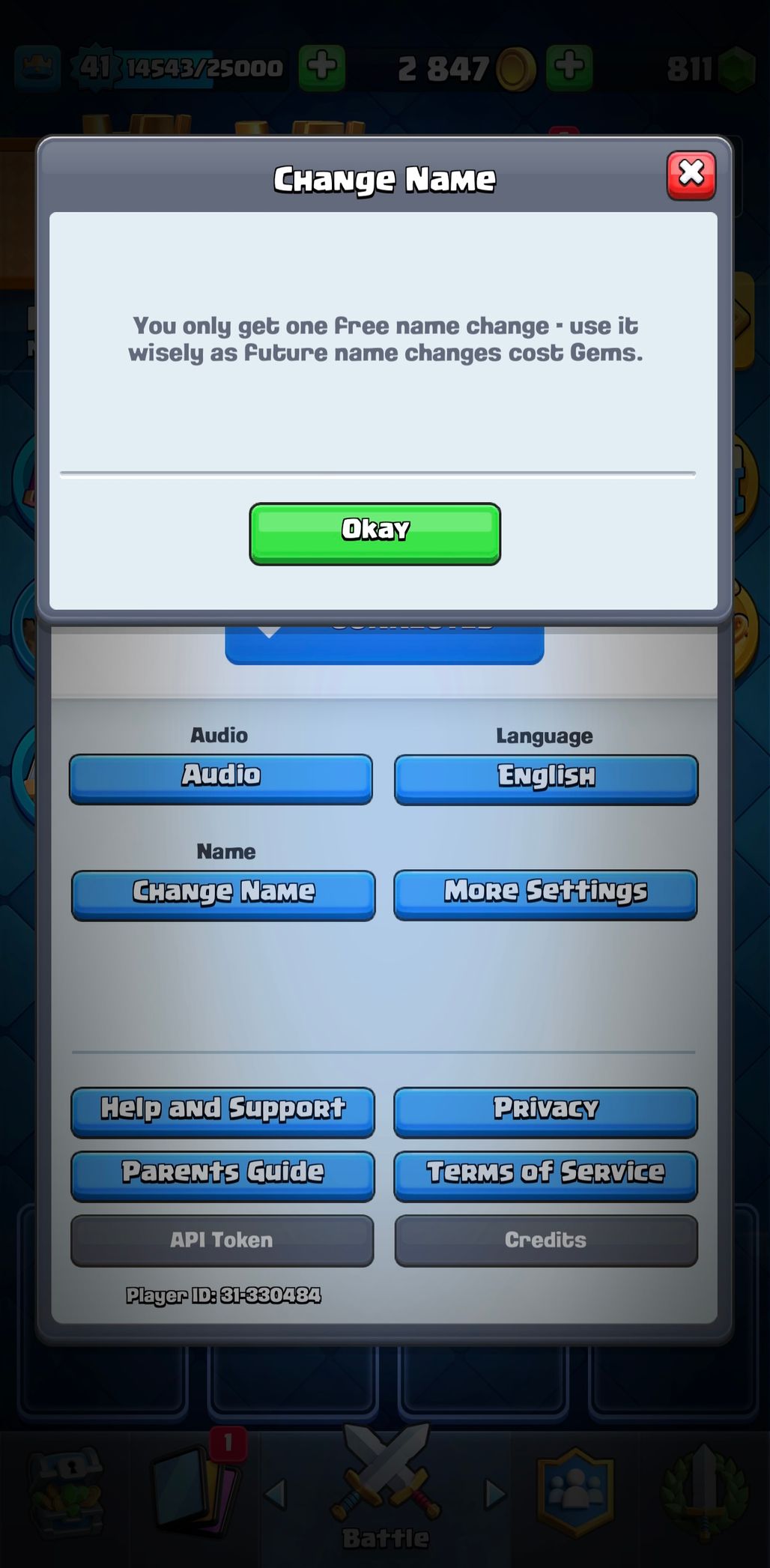770x1568 pixels.
Task: Open the Parents Guide
Action: click(x=222, y=1175)
